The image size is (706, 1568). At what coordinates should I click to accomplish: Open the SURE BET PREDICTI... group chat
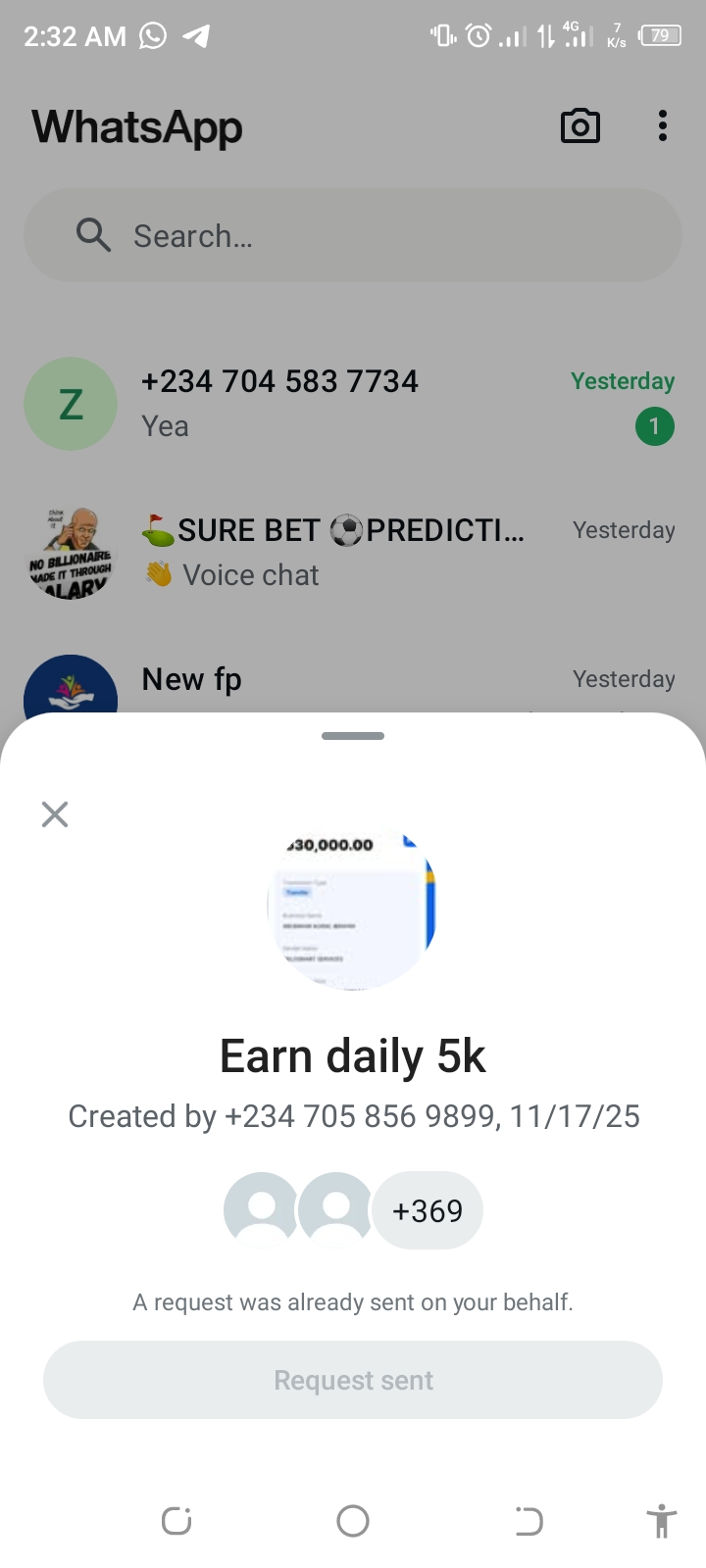point(353,553)
